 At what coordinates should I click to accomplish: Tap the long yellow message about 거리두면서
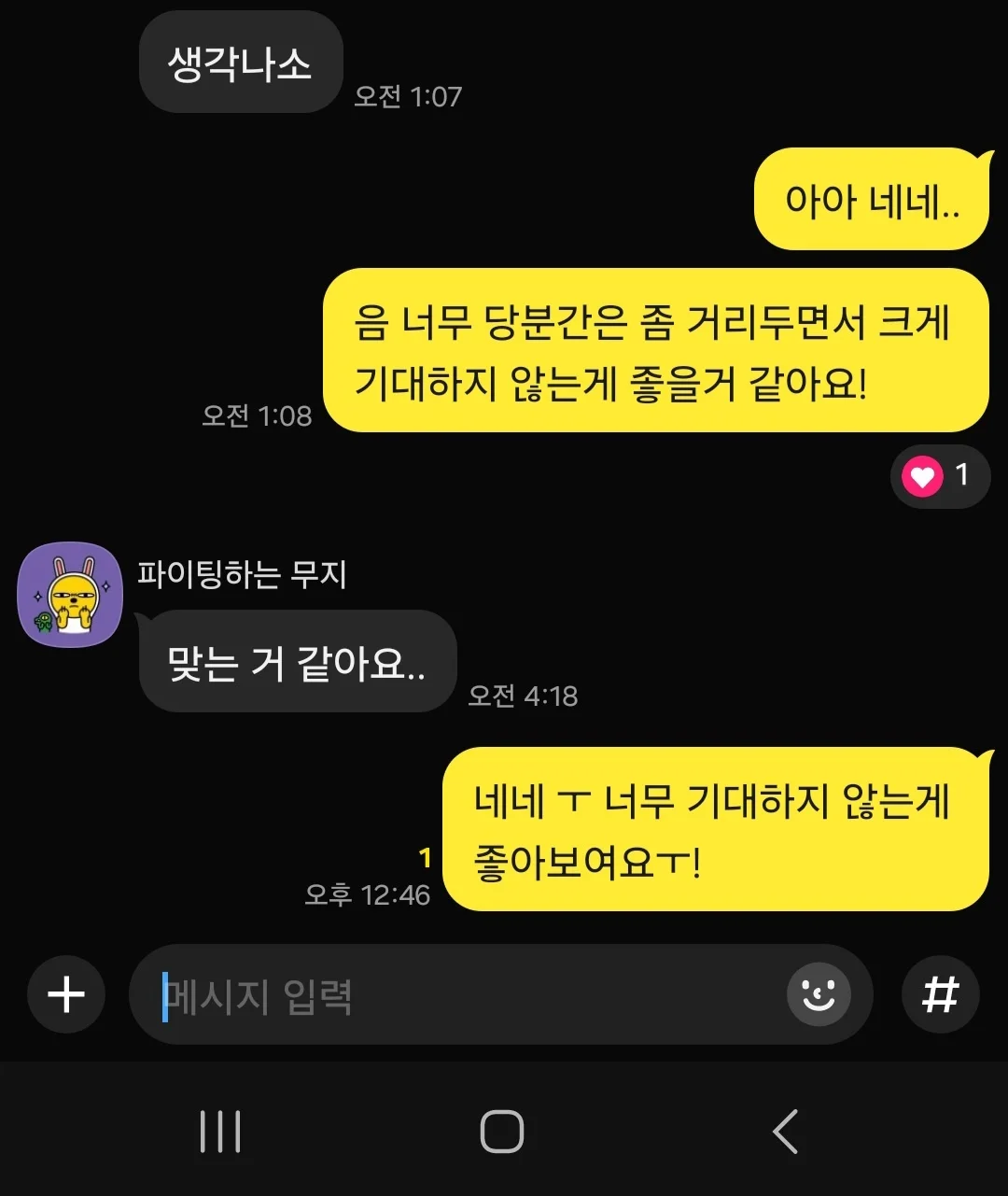(653, 351)
